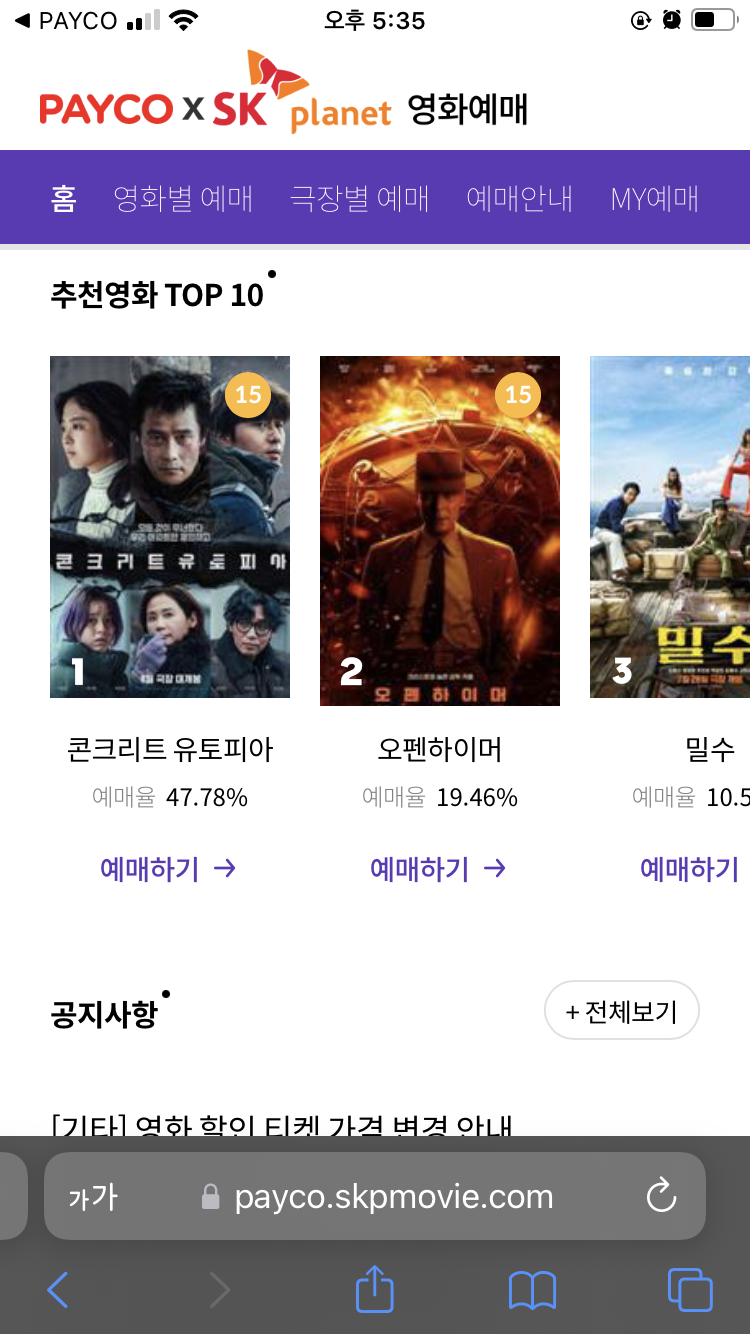This screenshot has height=1334, width=750.
Task: Return to PAYCO app via status bar link
Action: (x=60, y=19)
